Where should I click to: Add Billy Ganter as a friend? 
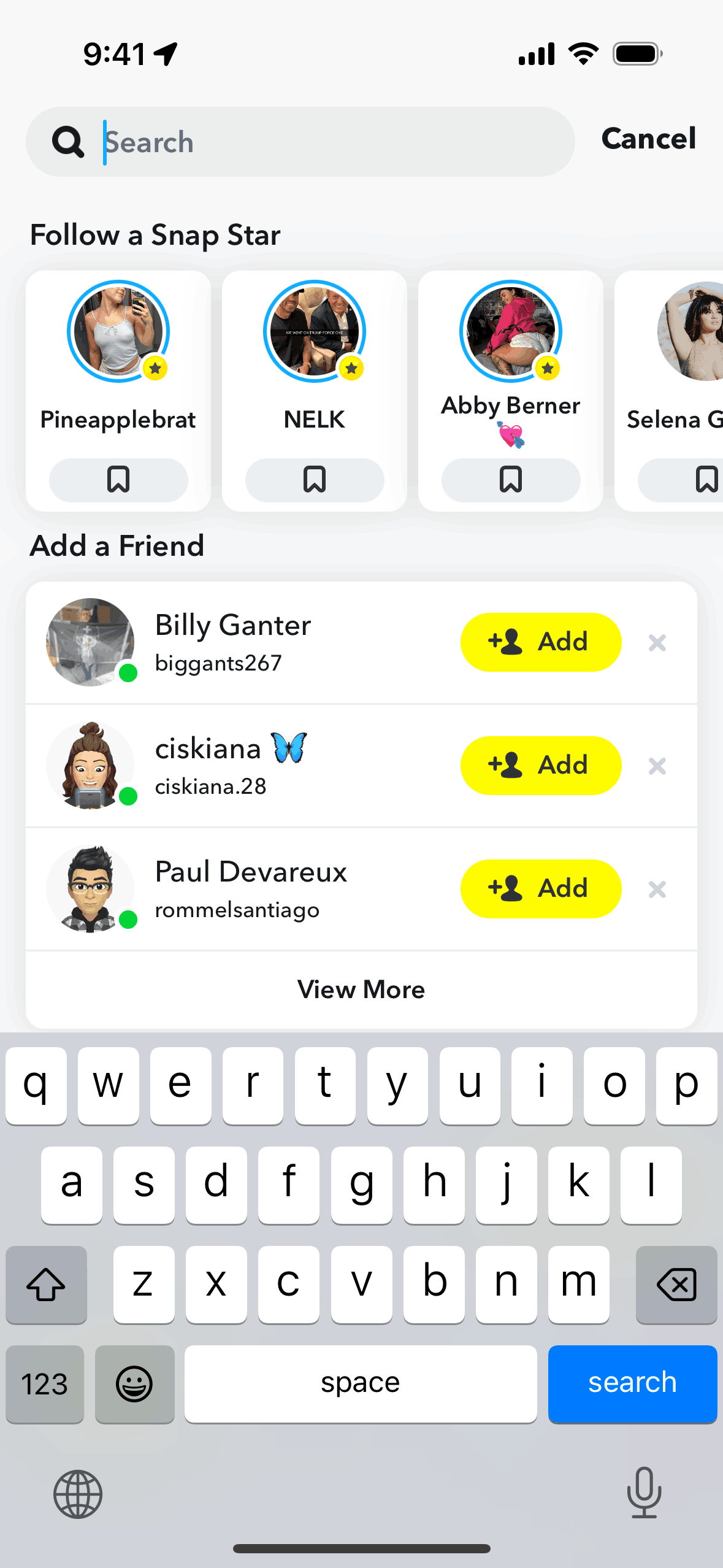point(541,642)
